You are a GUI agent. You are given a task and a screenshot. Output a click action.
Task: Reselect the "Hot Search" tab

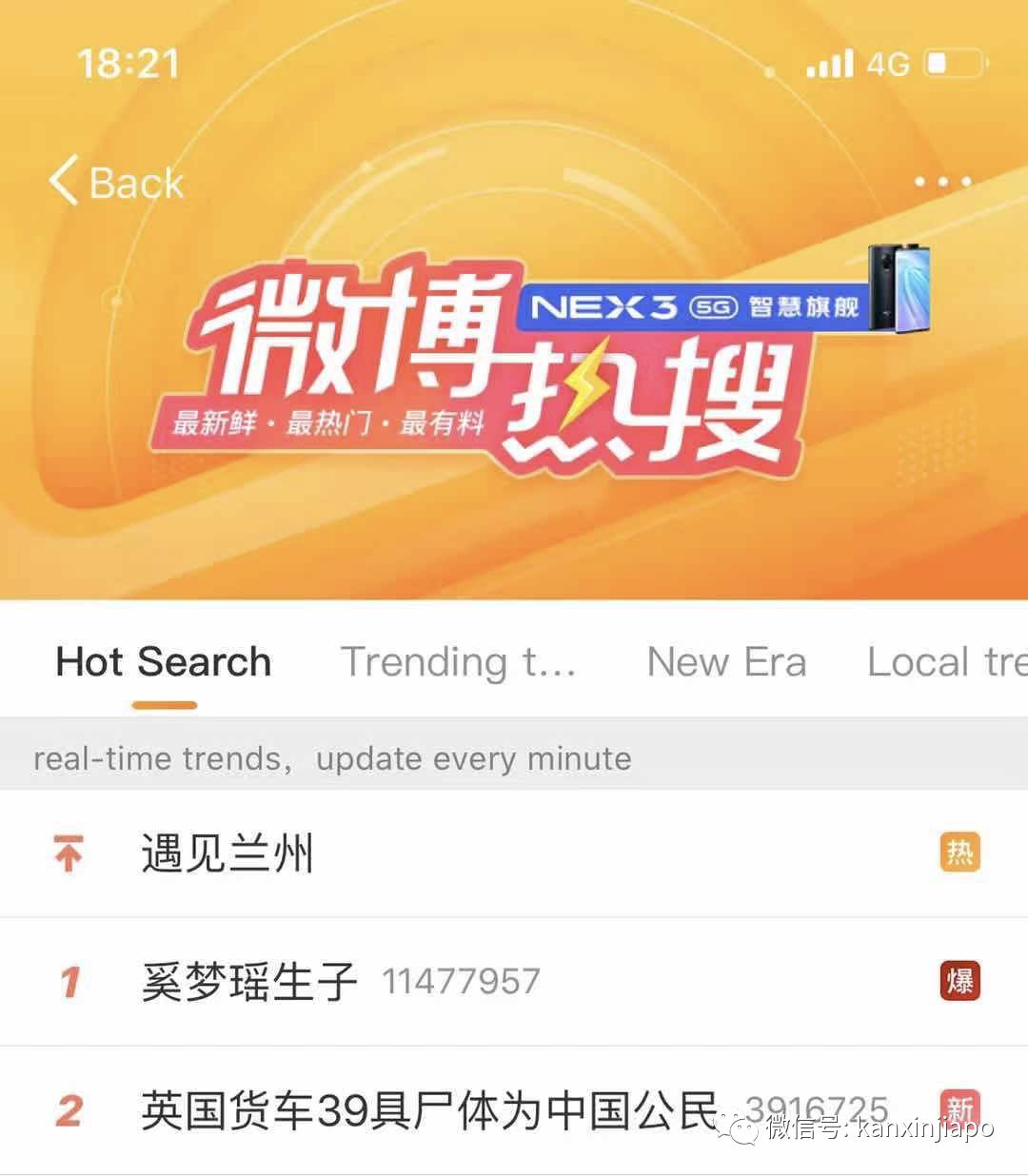[163, 662]
